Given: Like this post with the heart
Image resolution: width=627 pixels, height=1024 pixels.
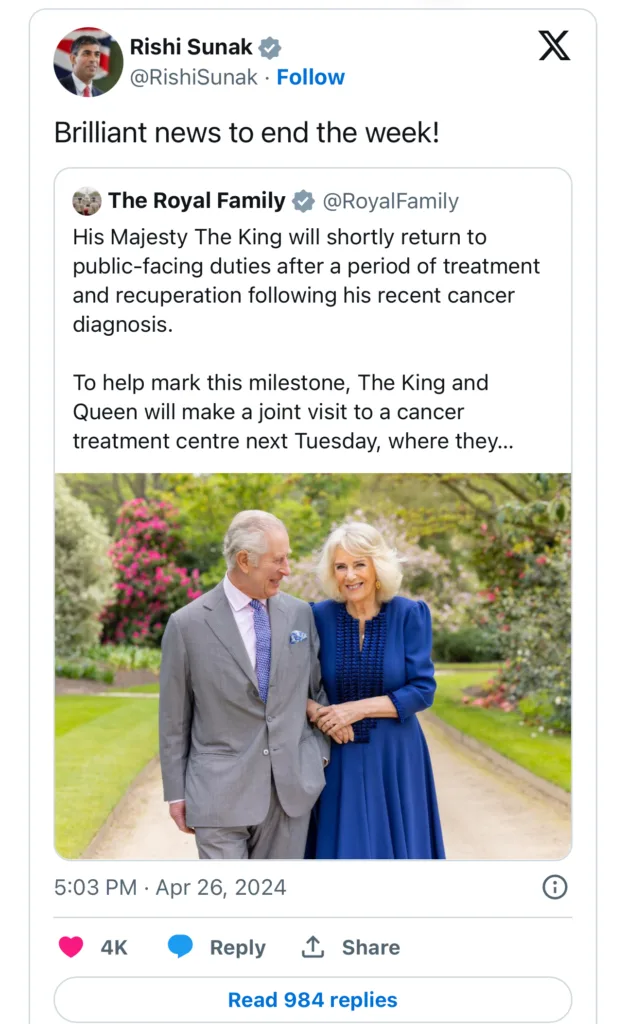Looking at the screenshot, I should click(72, 947).
